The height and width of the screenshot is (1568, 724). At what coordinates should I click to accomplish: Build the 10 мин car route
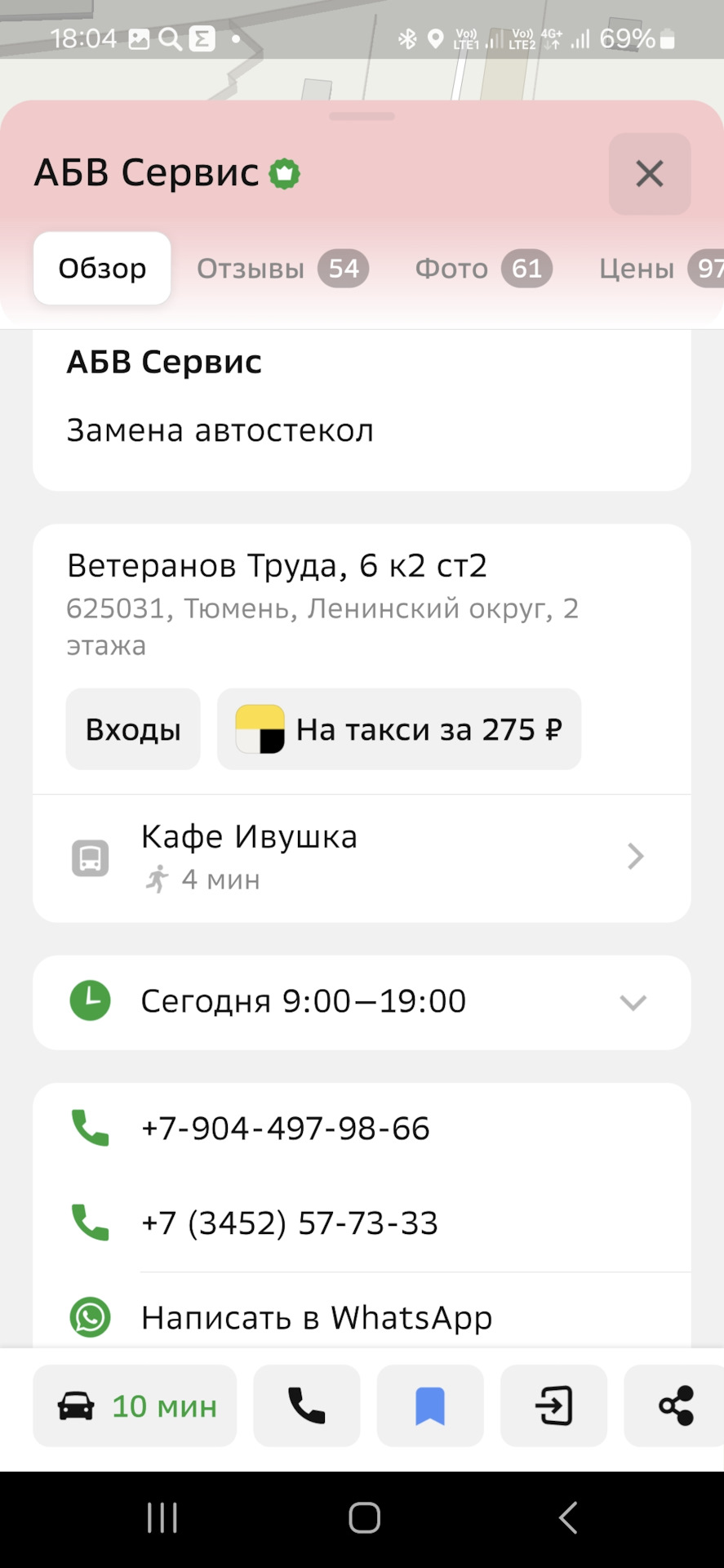(x=135, y=1406)
